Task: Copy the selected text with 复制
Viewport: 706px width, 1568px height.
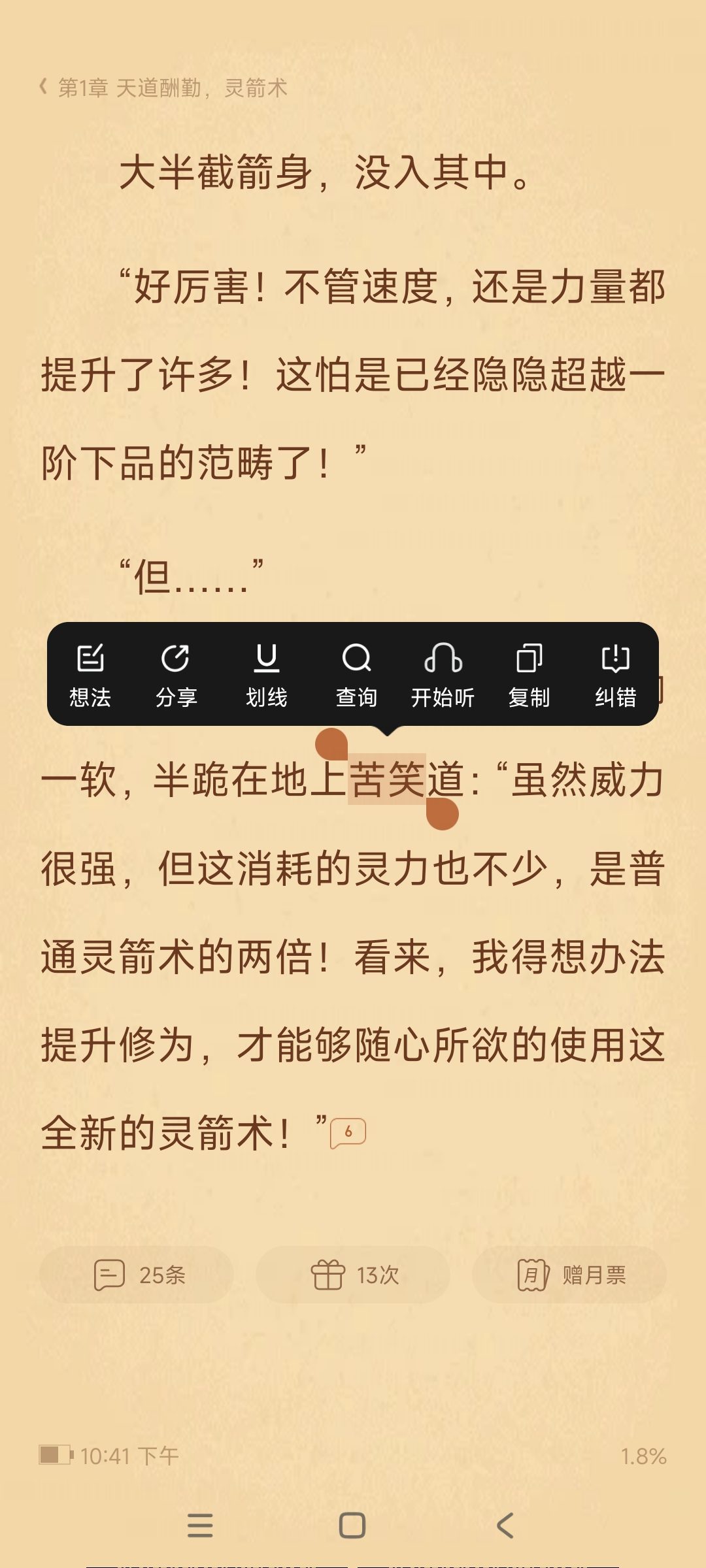Action: coord(529,675)
